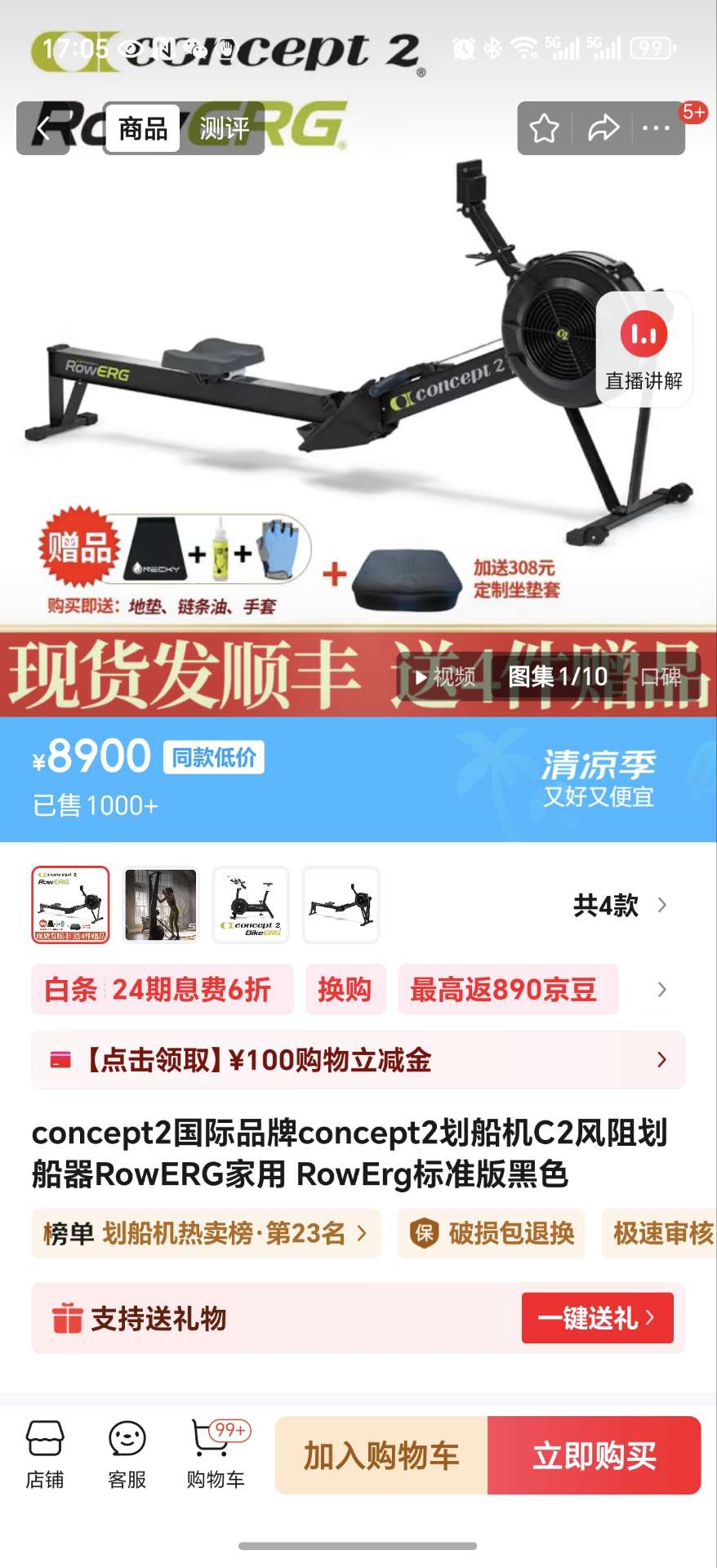Image resolution: width=717 pixels, height=1568 pixels.
Task: Claim the ¥100购物立减金 coupon
Action: pyautogui.click(x=358, y=1060)
